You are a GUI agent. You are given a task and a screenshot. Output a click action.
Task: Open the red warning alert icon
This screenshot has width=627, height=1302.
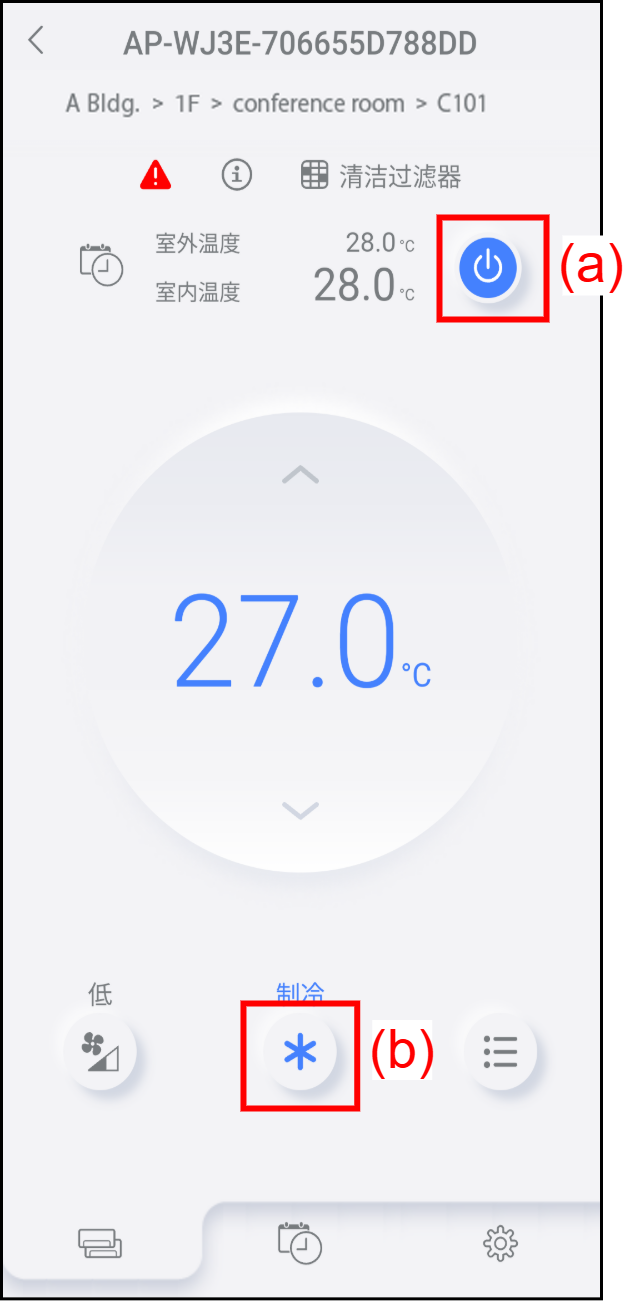[155, 176]
